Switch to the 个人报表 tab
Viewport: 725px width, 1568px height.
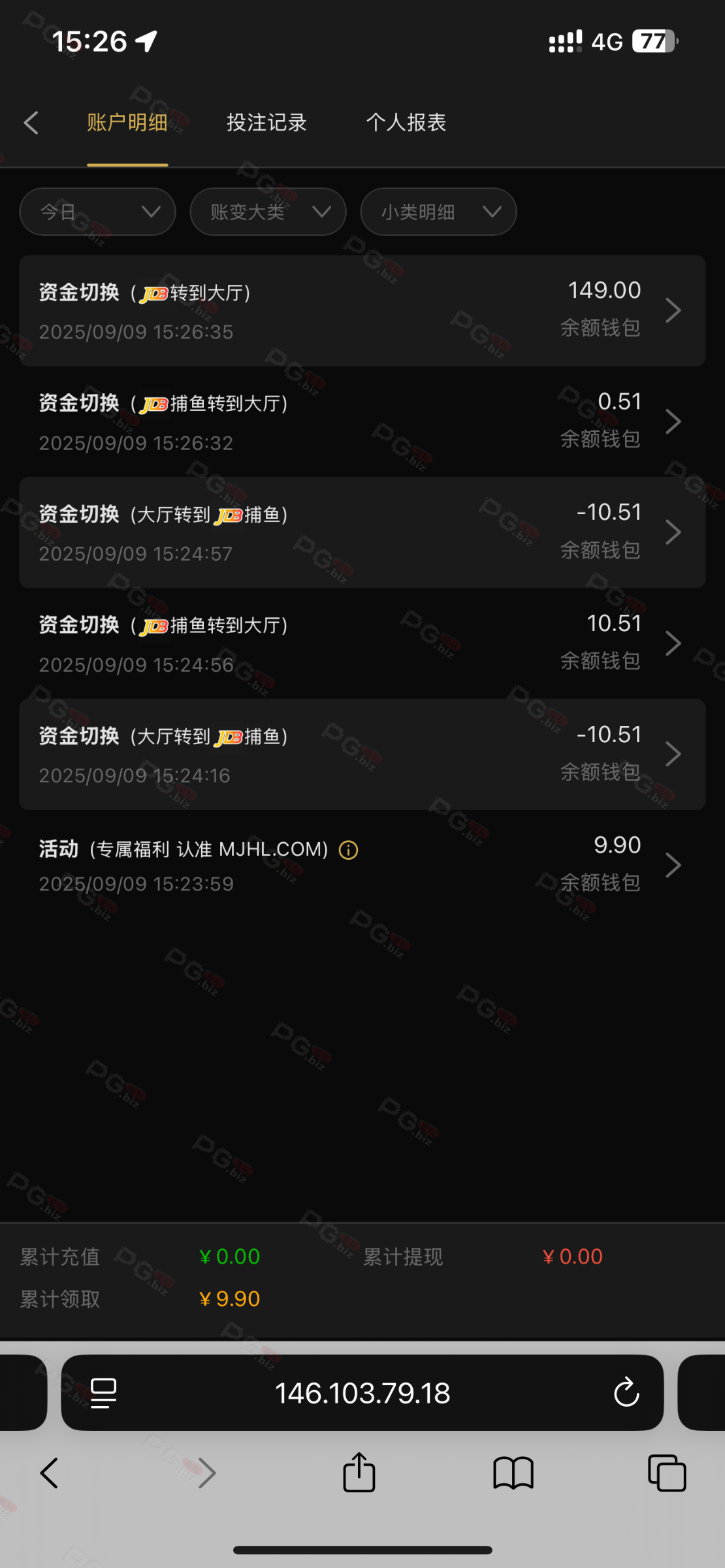pos(406,123)
